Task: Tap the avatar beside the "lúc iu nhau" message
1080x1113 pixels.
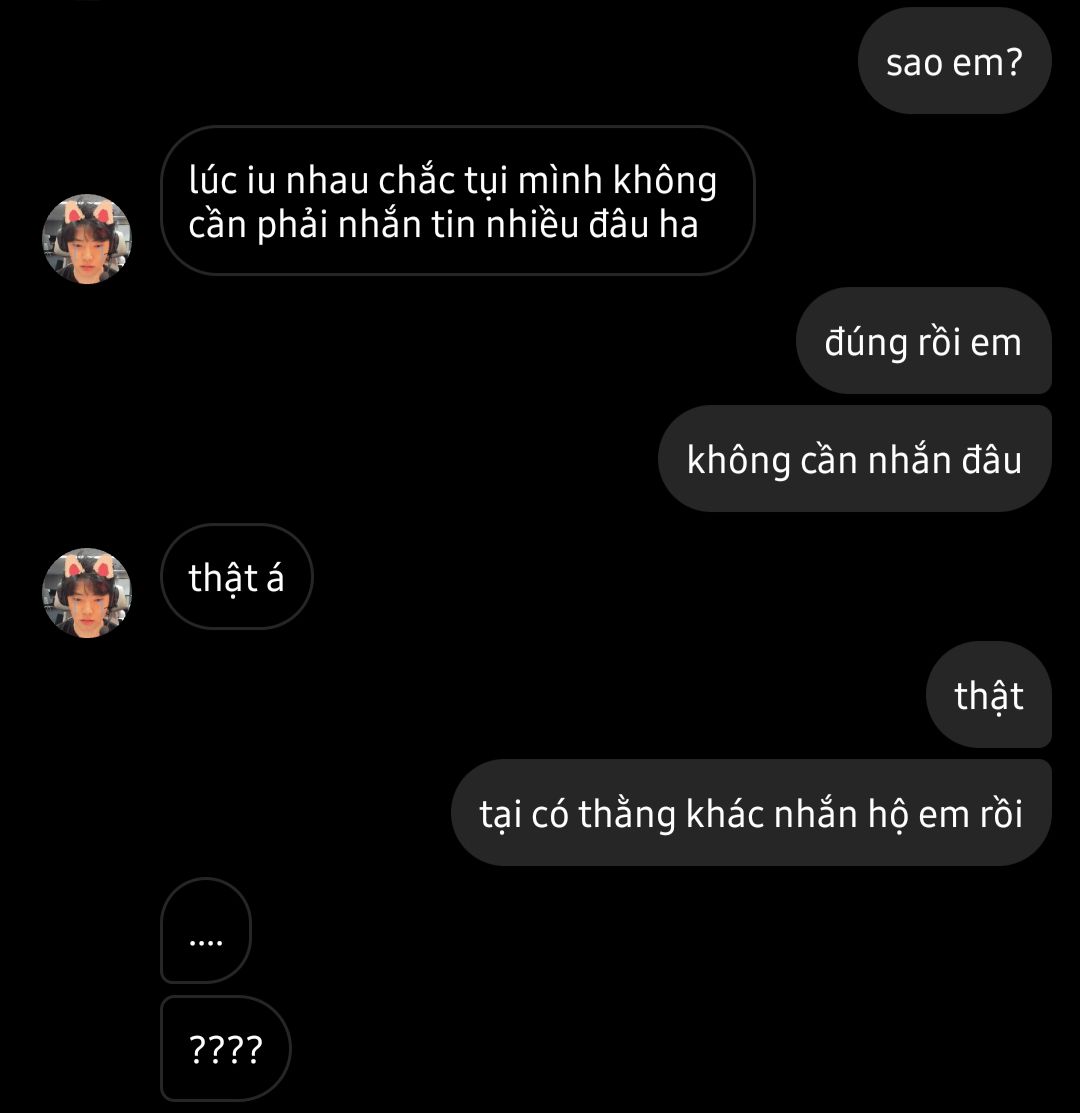Action: pyautogui.click(x=87, y=239)
